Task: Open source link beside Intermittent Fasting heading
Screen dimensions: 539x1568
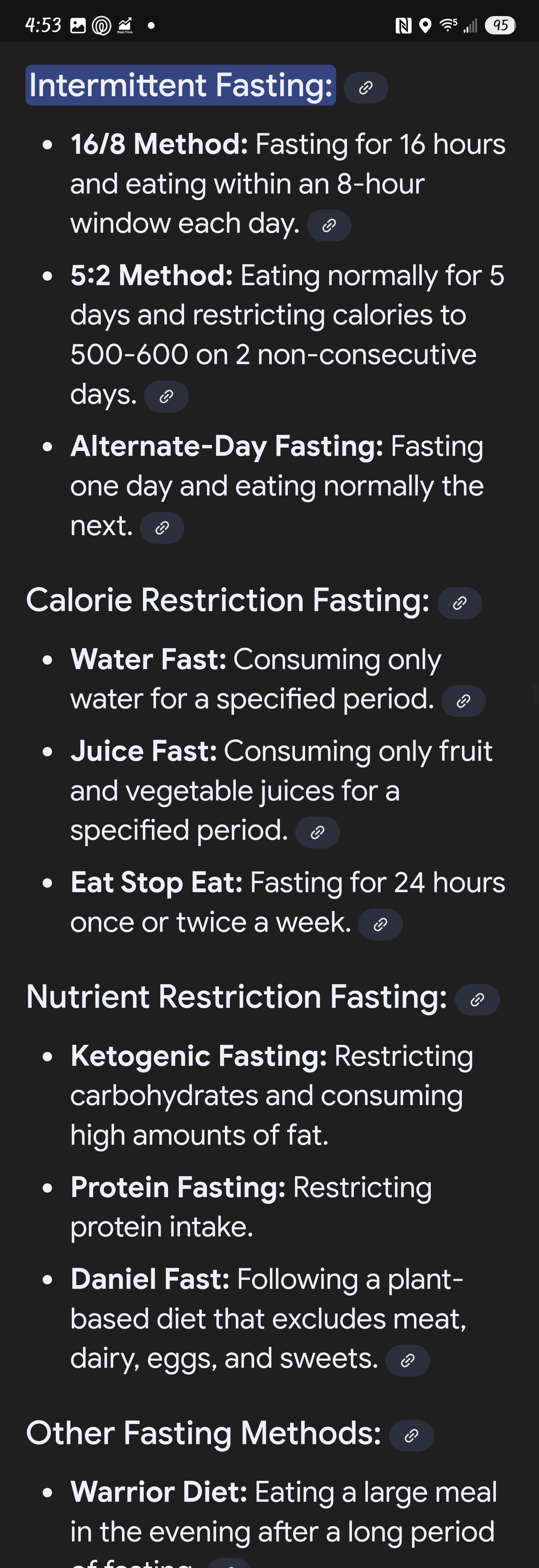Action: point(365,88)
